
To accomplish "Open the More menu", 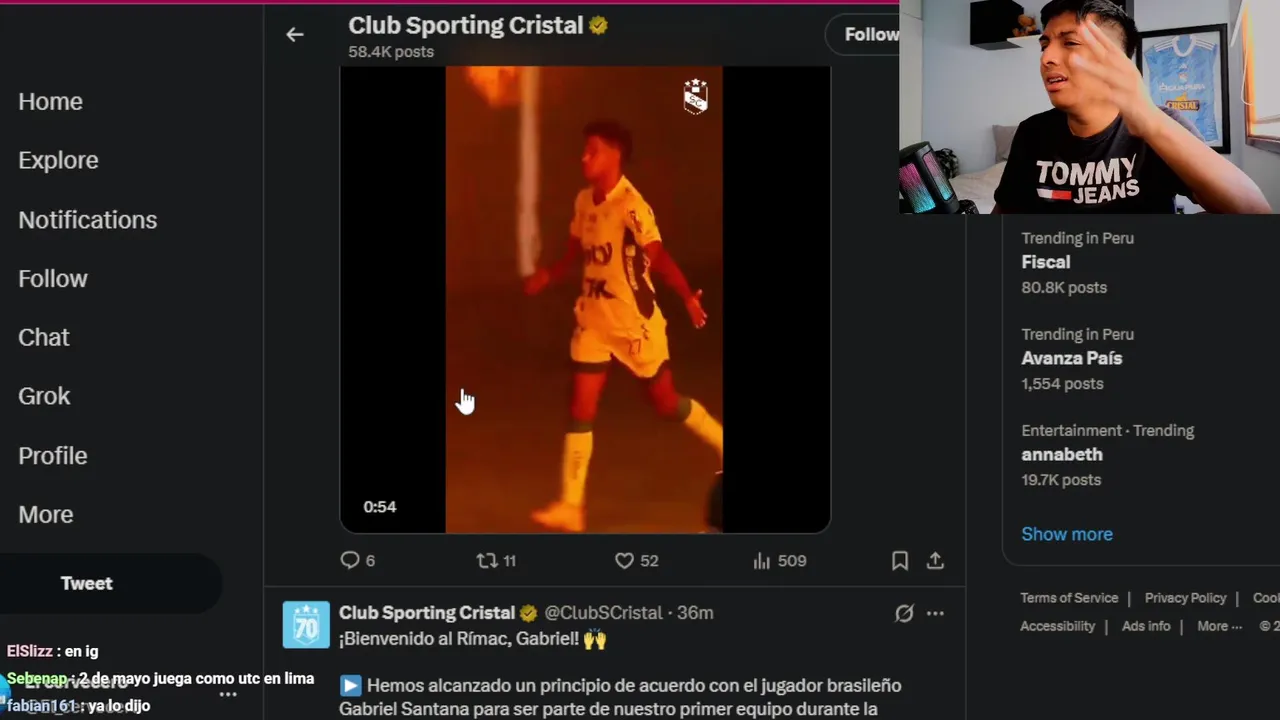I will point(45,515).
